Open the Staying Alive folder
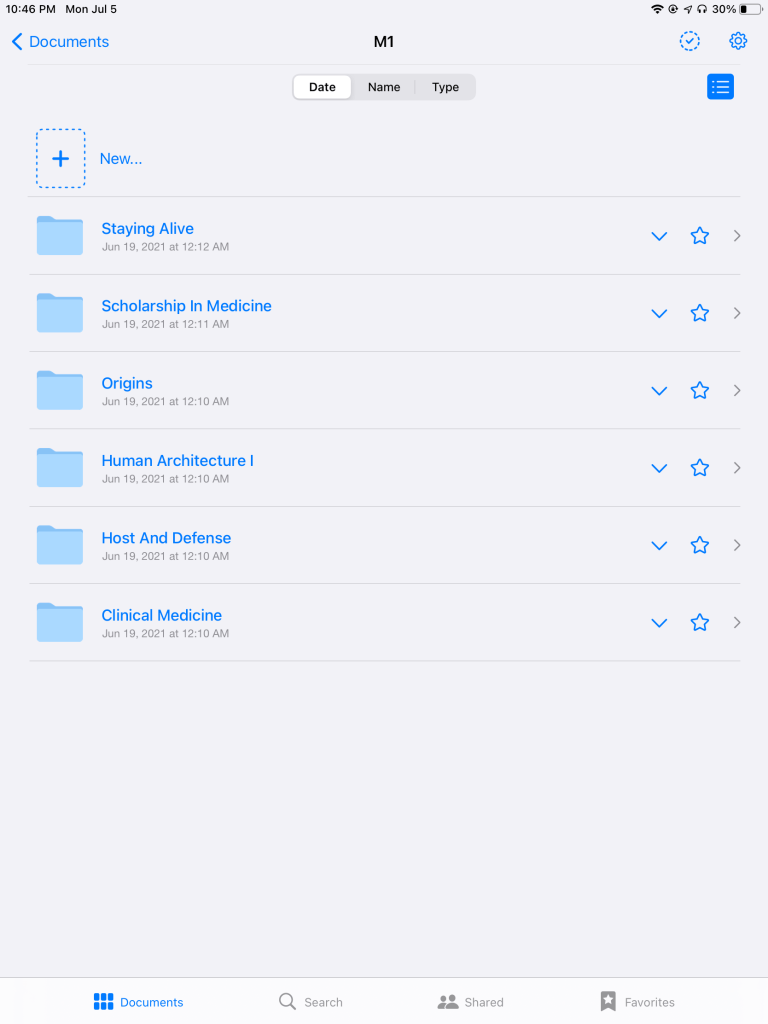Image resolution: width=768 pixels, height=1024 pixels. pos(148,229)
